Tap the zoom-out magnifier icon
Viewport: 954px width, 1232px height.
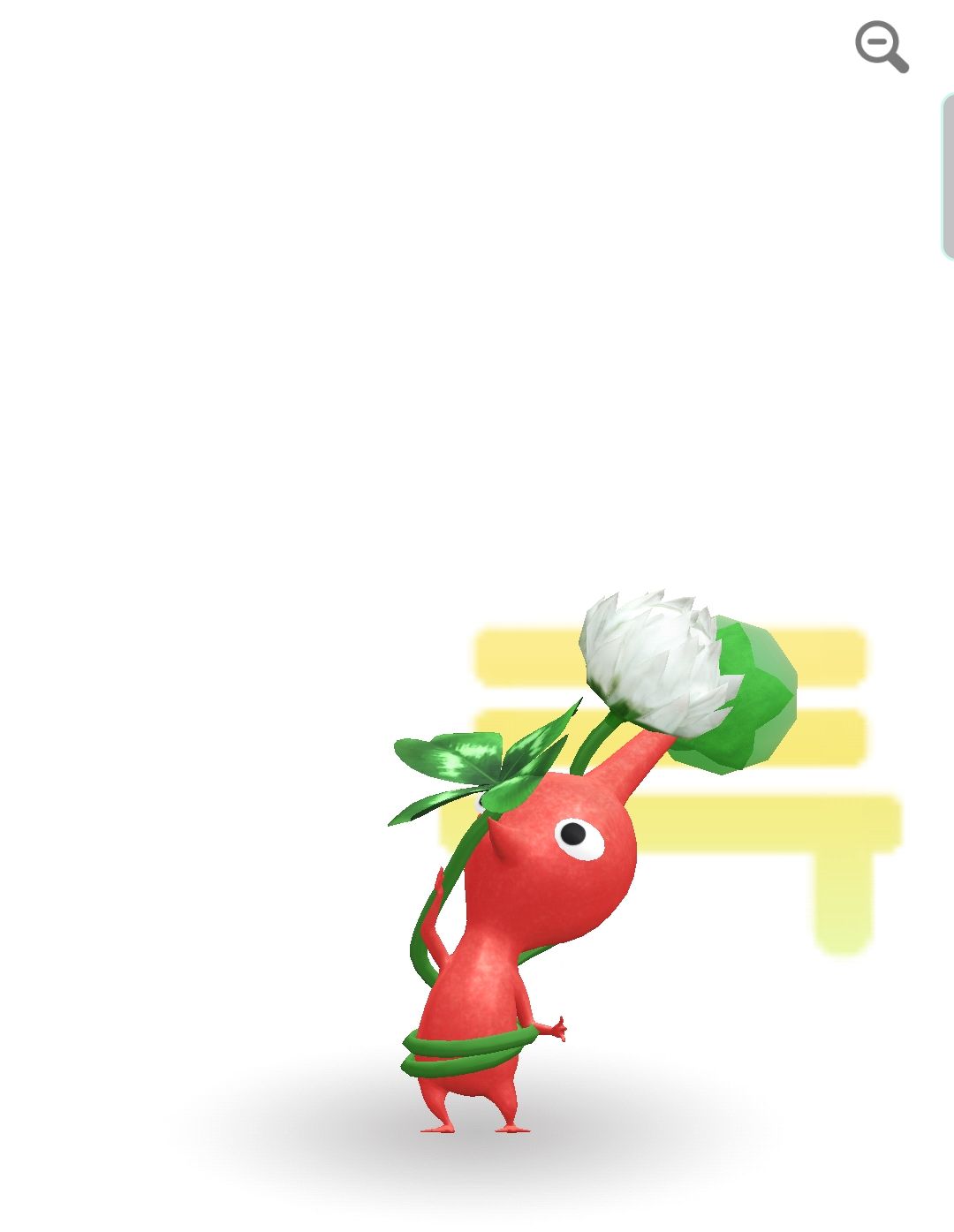(881, 46)
